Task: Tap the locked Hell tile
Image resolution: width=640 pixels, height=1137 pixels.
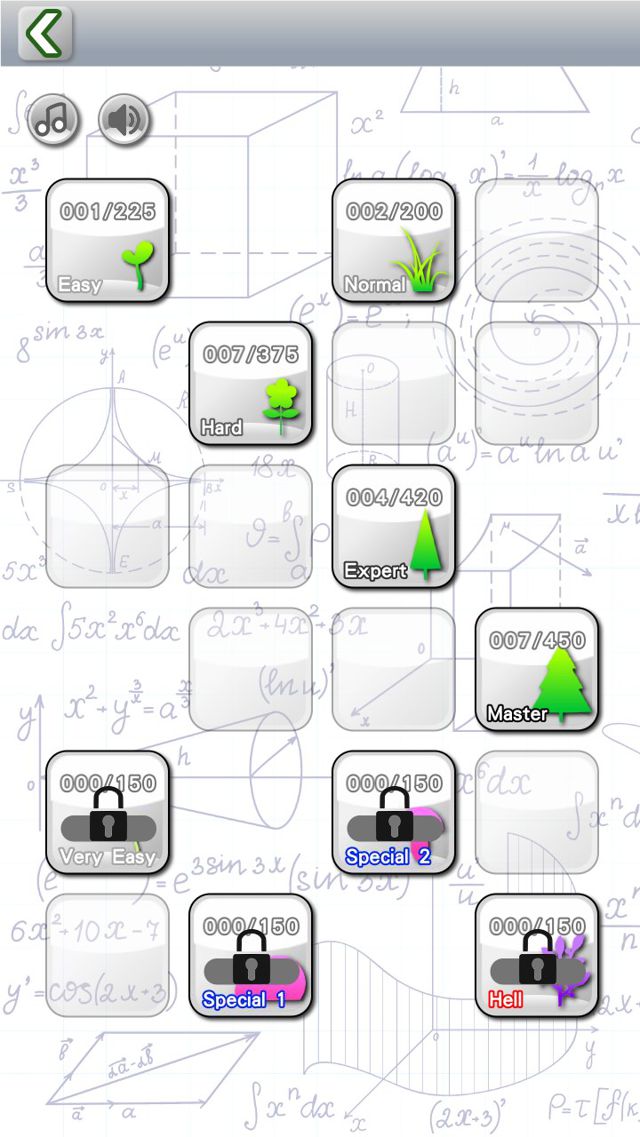Action: (x=537, y=956)
